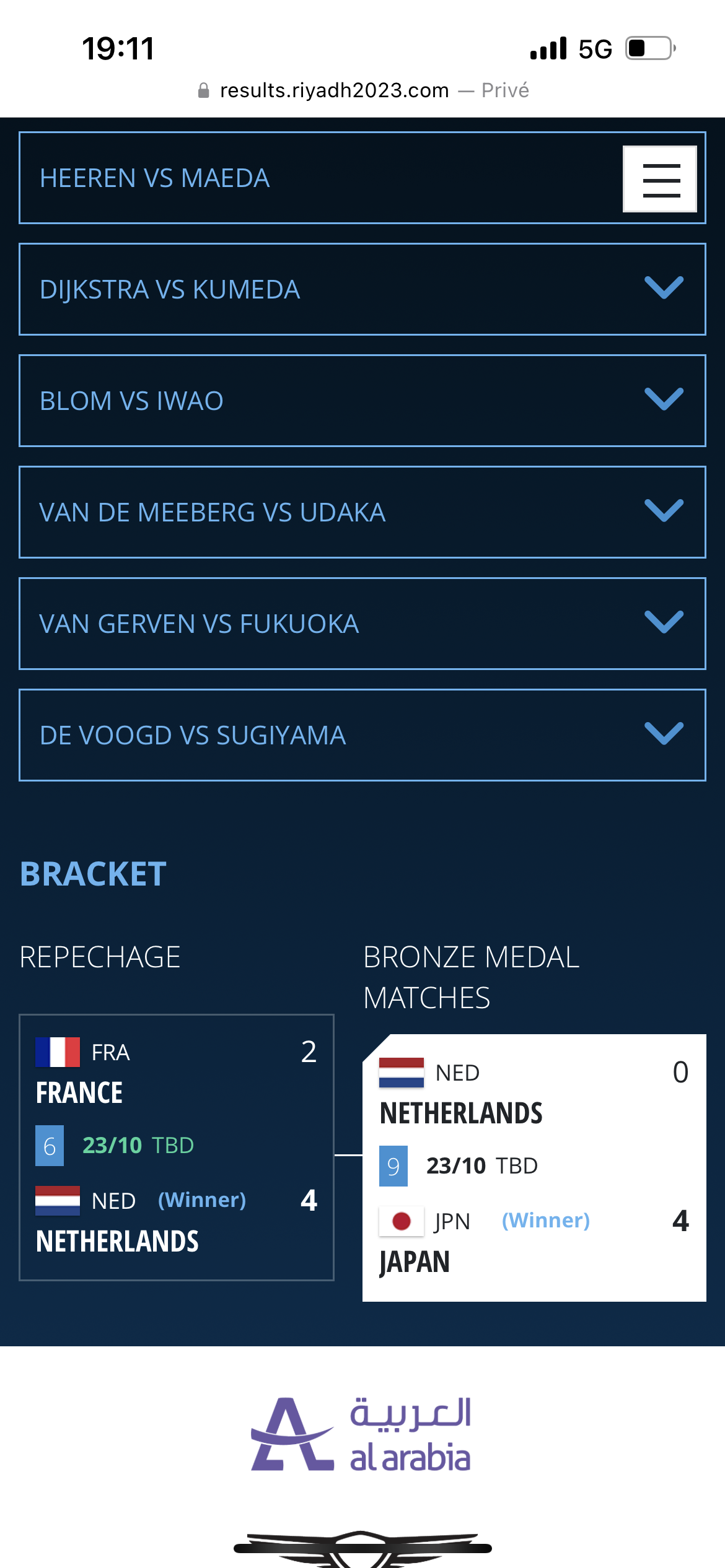Open the hamburger menu
Screen dimensions: 725x1568
(x=660, y=180)
